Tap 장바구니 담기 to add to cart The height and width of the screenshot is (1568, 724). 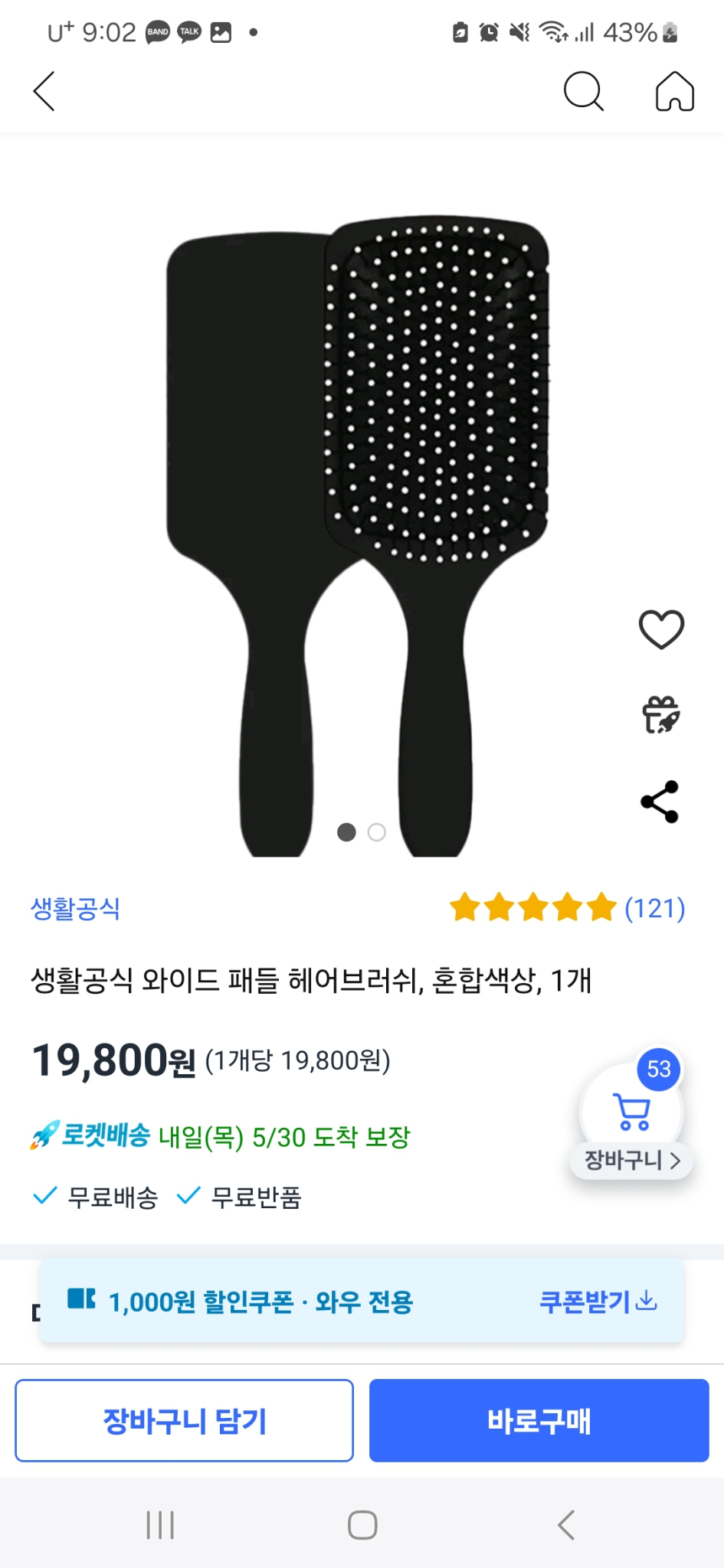[x=184, y=1421]
